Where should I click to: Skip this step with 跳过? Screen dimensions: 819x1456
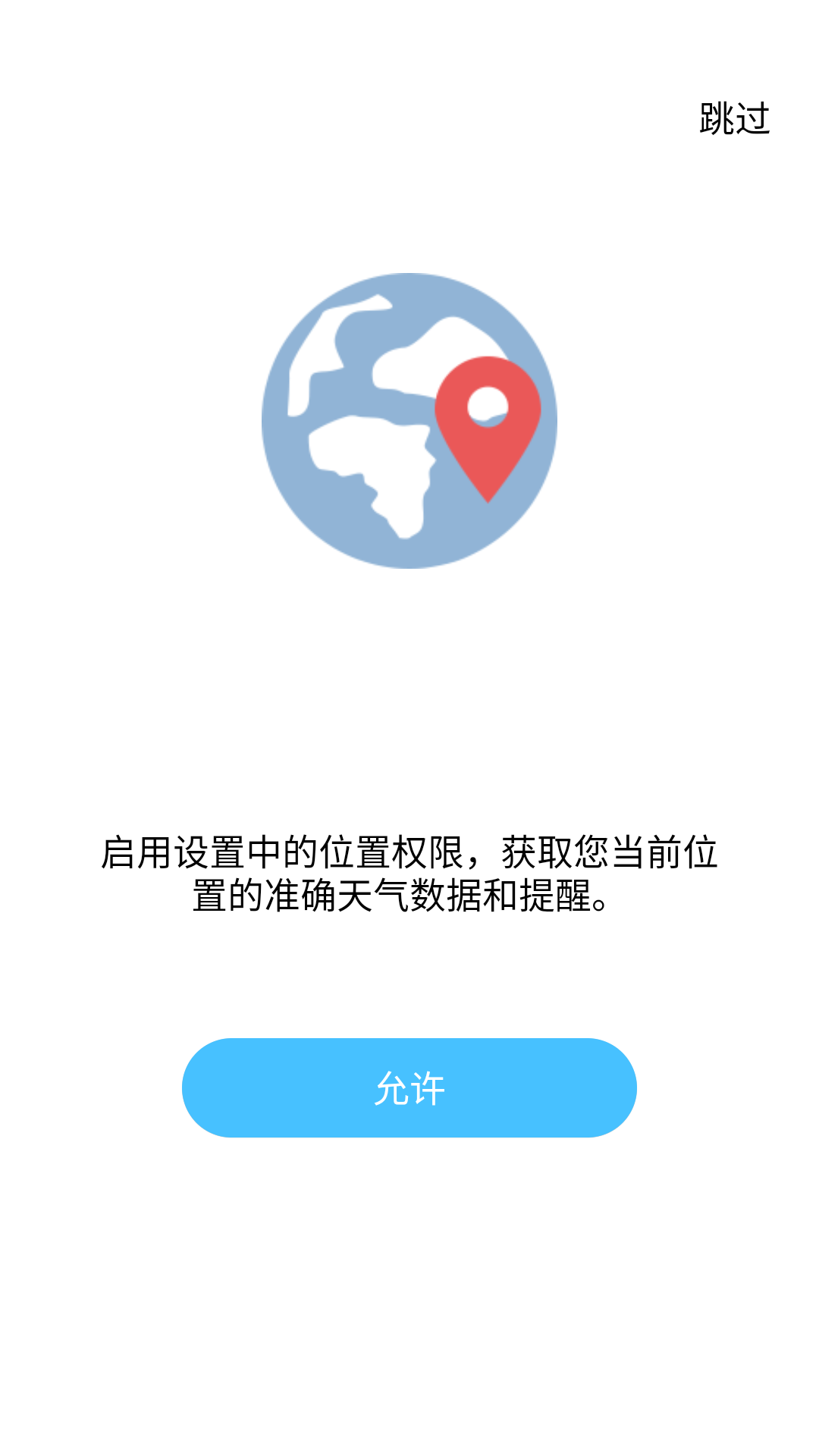(733, 119)
